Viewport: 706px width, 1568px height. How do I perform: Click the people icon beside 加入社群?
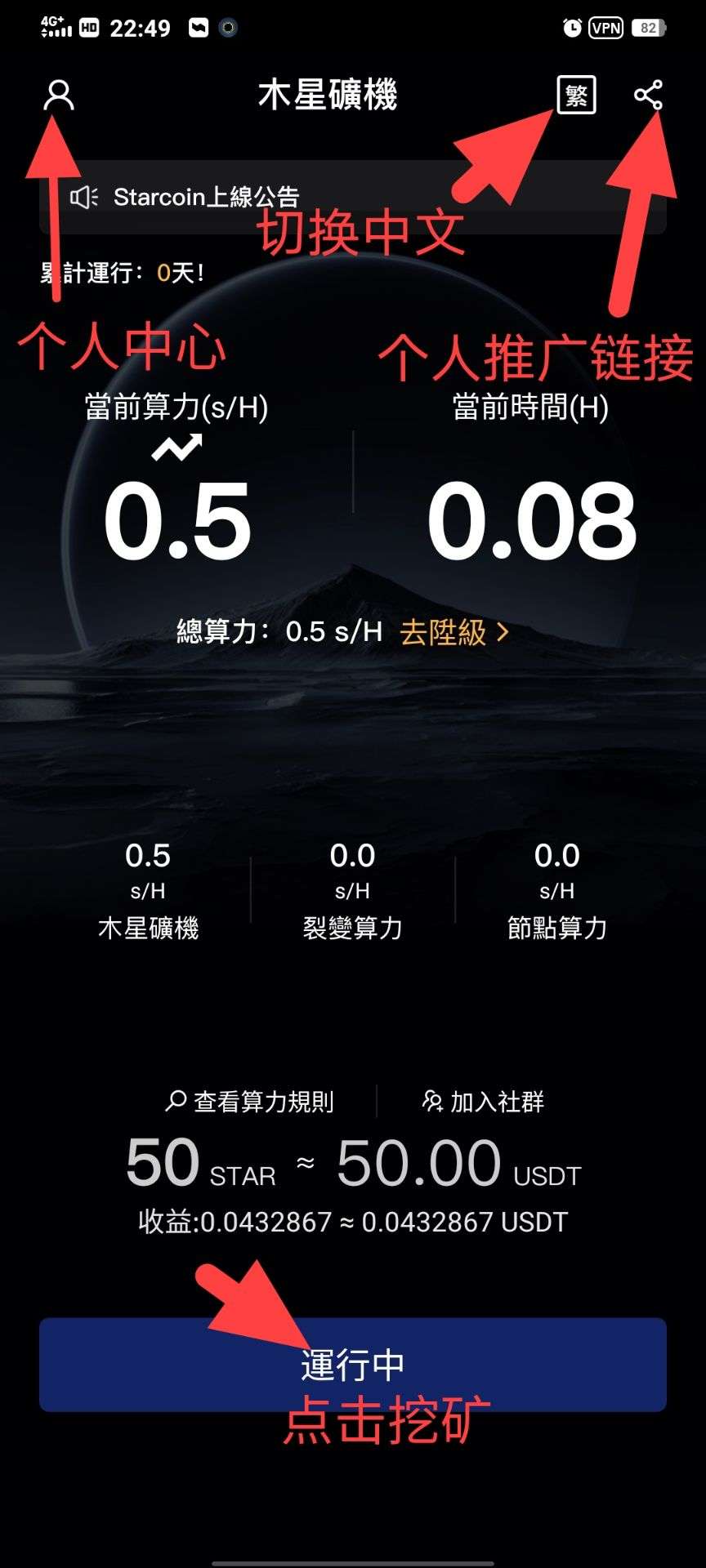tap(433, 1099)
